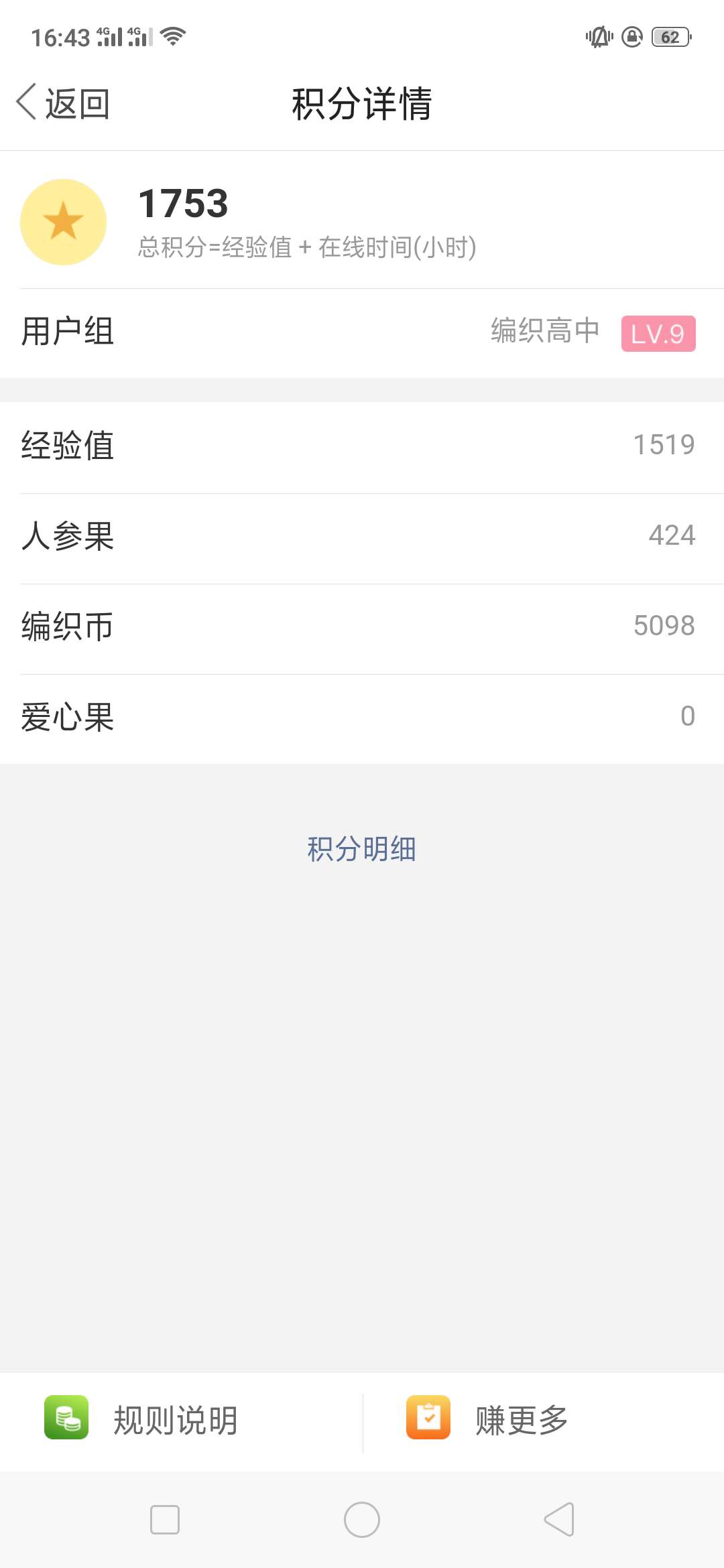
Task: Tap 赚更多 to earn more points
Action: point(544,1421)
